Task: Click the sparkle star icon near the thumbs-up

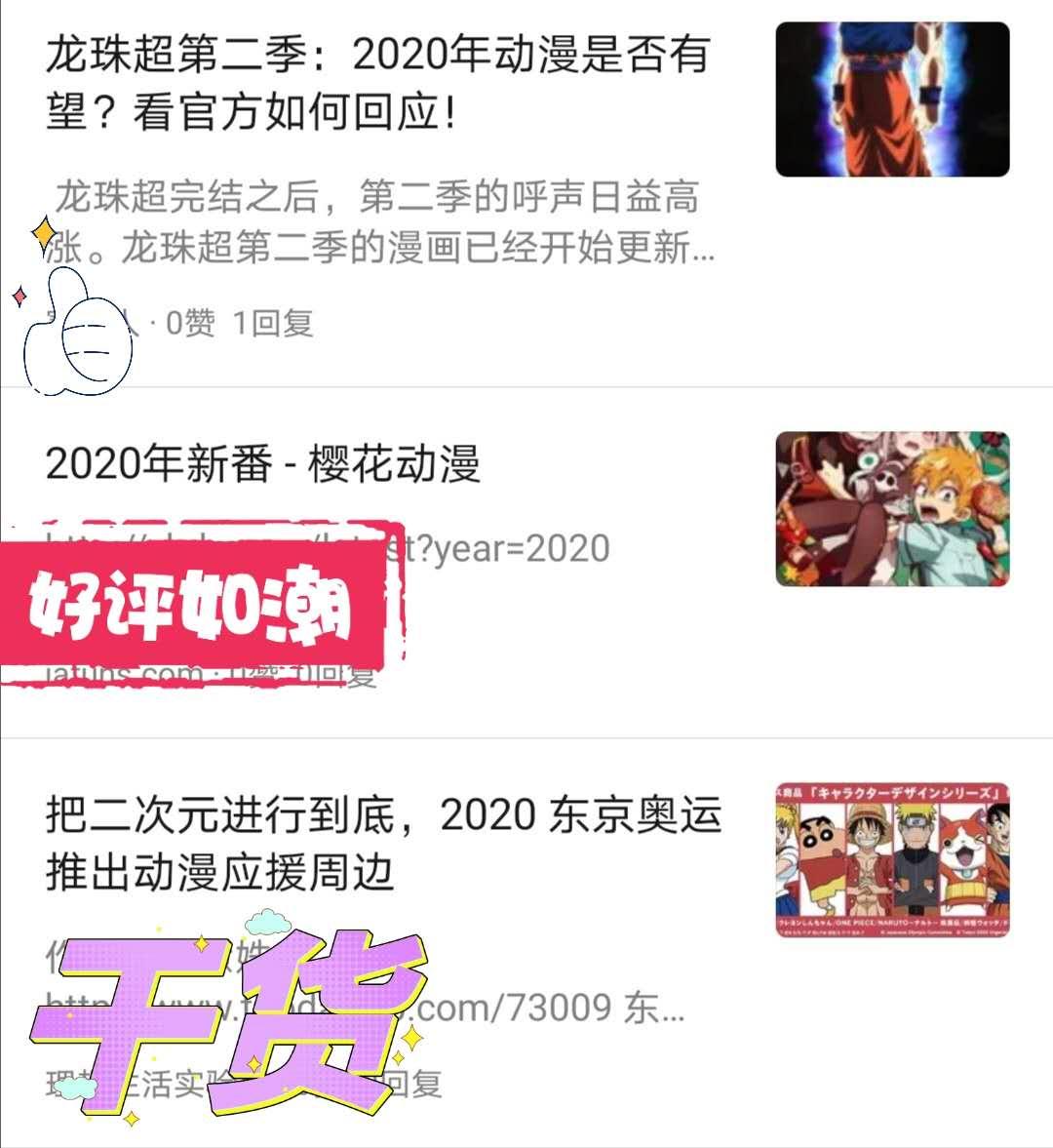Action: 42,234
